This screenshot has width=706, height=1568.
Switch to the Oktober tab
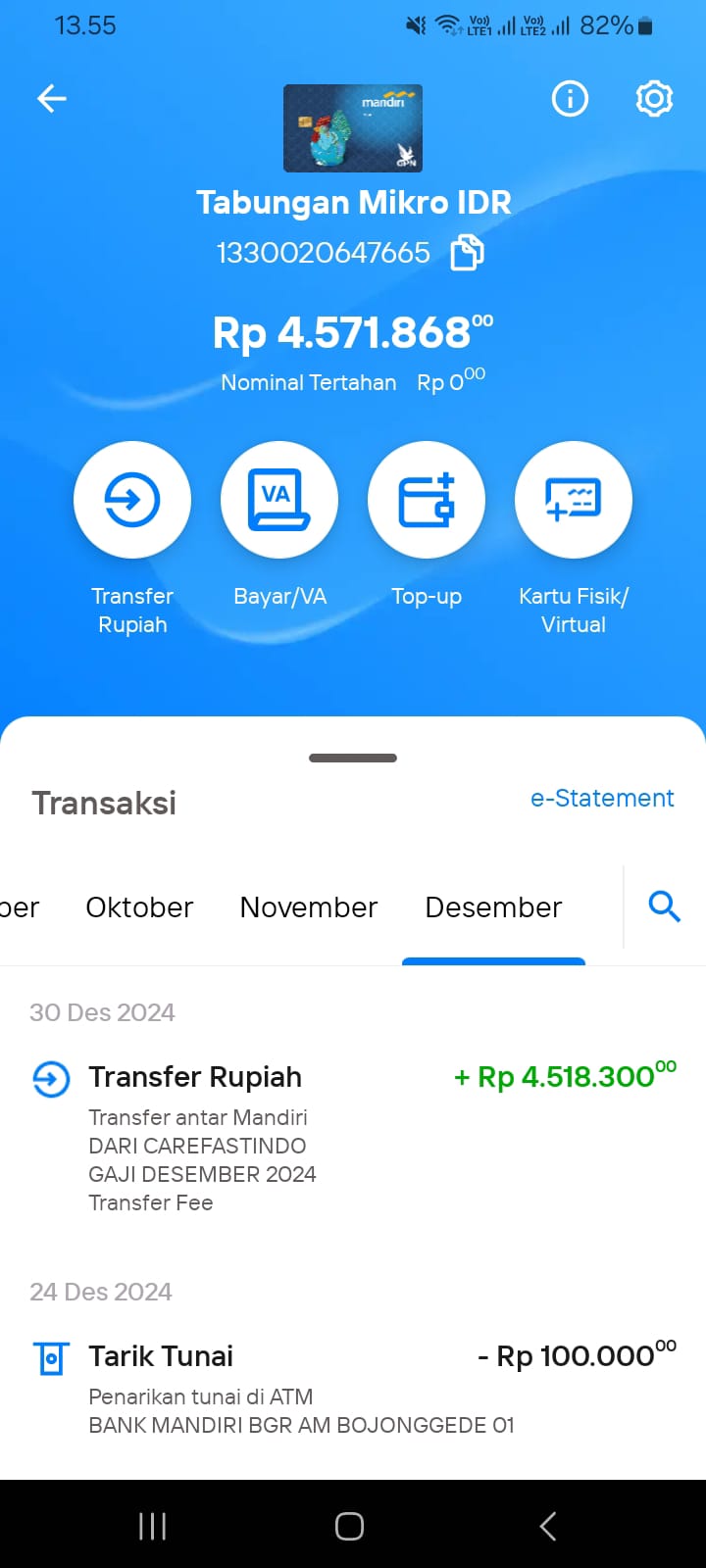tap(139, 907)
